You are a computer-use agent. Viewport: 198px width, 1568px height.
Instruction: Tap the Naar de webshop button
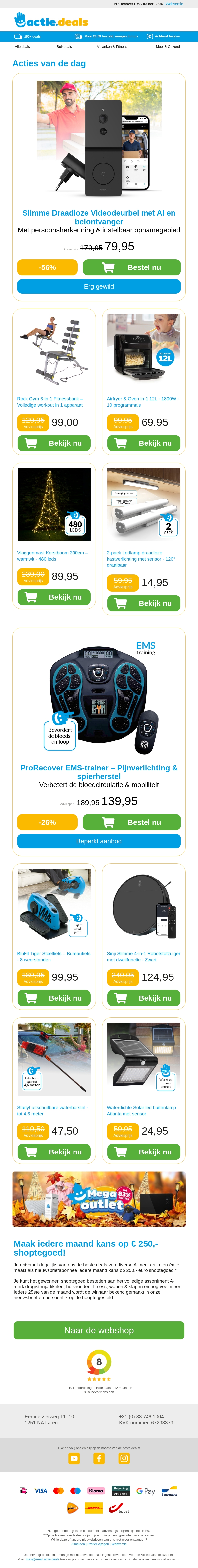click(x=99, y=1313)
